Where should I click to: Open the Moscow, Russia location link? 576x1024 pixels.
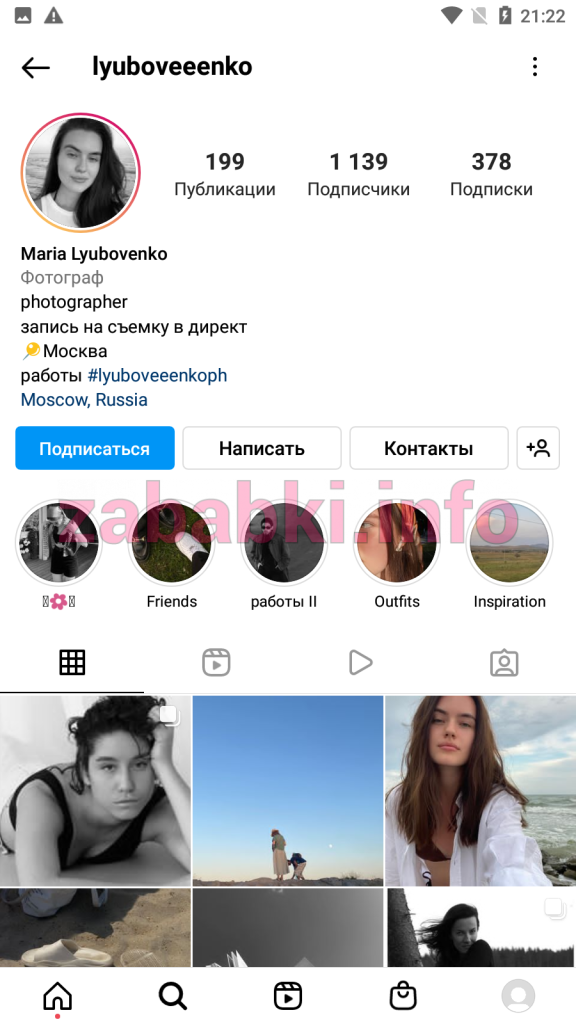coord(84,400)
